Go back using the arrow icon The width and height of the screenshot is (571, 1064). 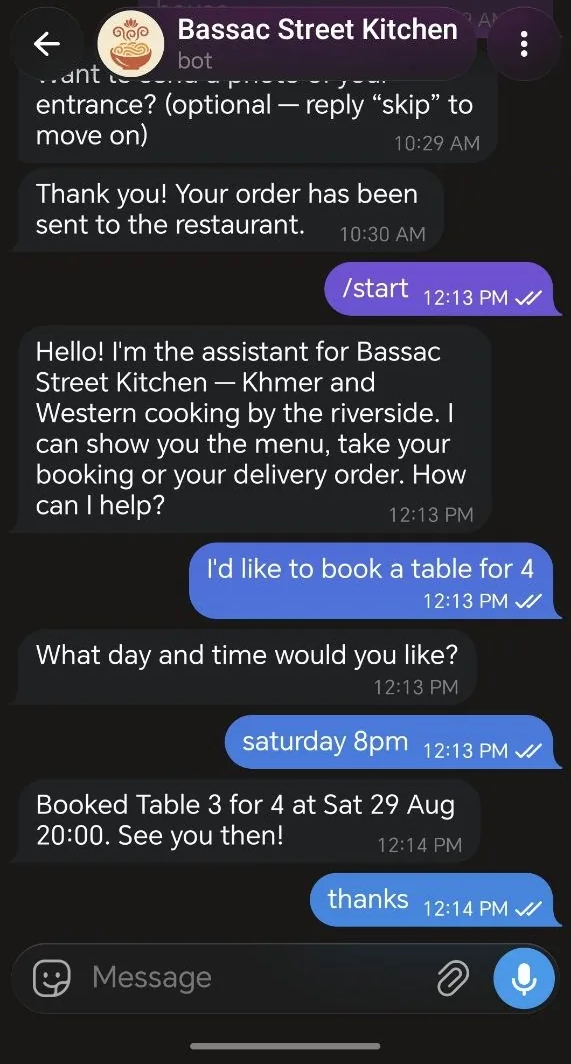(x=47, y=44)
